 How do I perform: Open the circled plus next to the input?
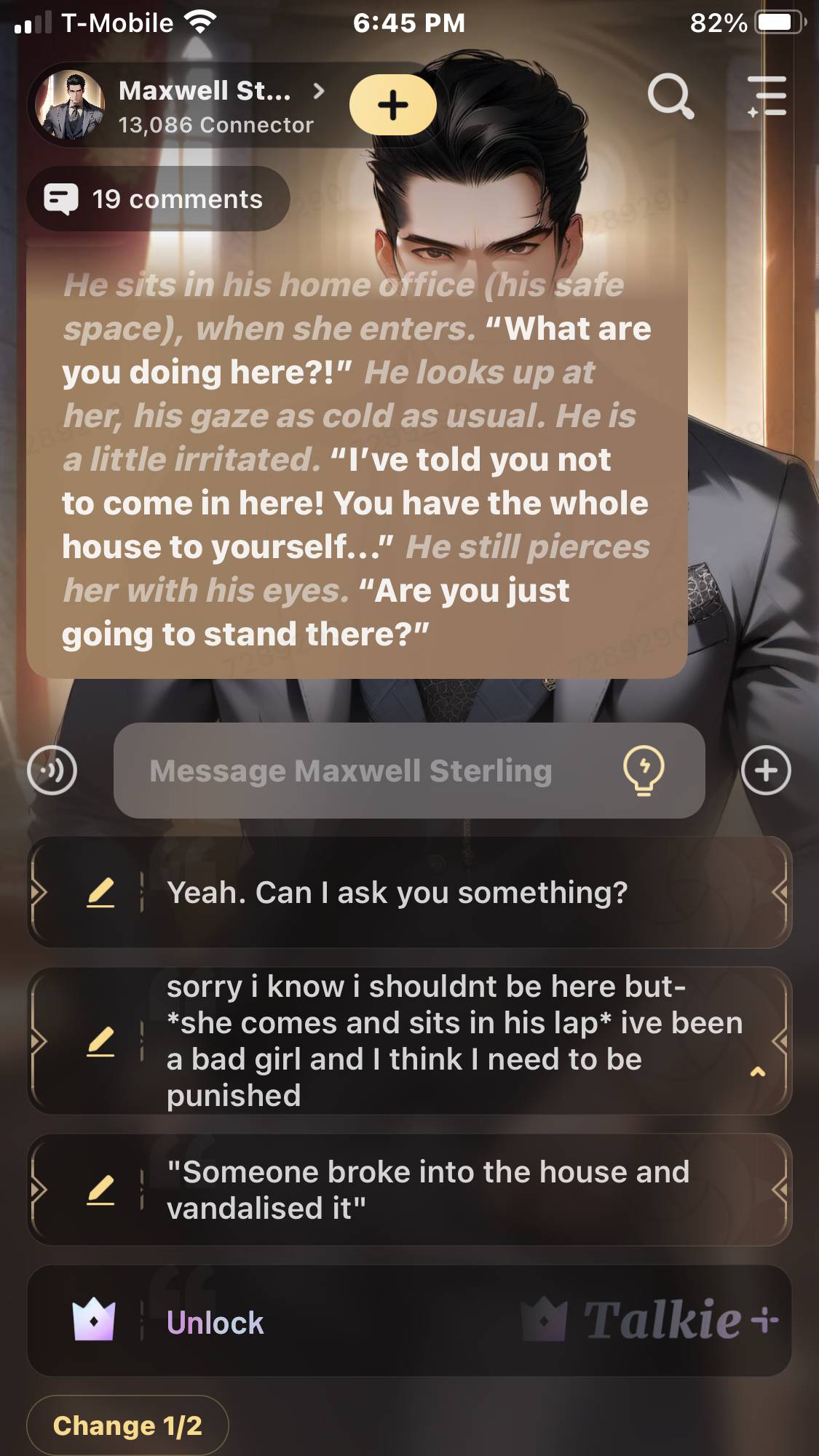[766, 771]
